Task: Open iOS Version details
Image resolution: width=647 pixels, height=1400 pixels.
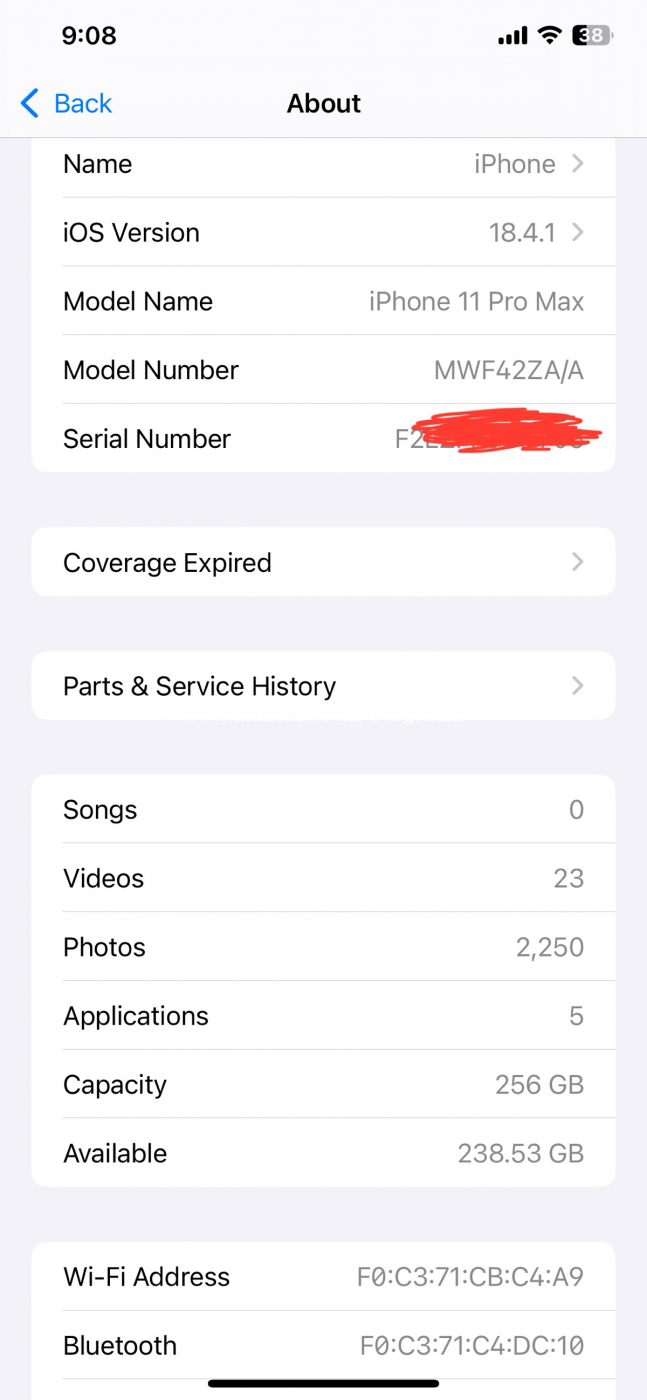Action: pyautogui.click(x=323, y=232)
